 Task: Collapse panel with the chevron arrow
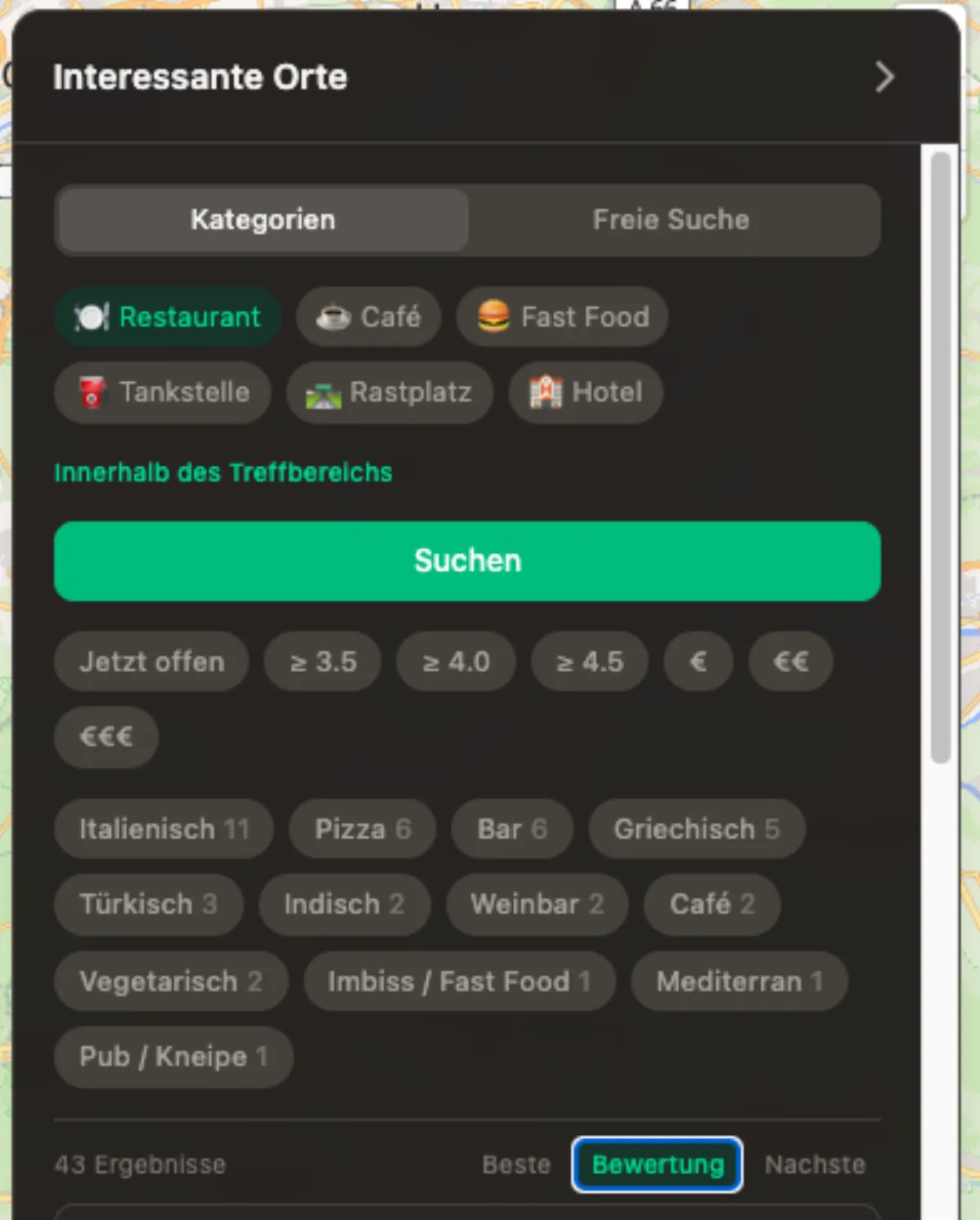pos(884,78)
